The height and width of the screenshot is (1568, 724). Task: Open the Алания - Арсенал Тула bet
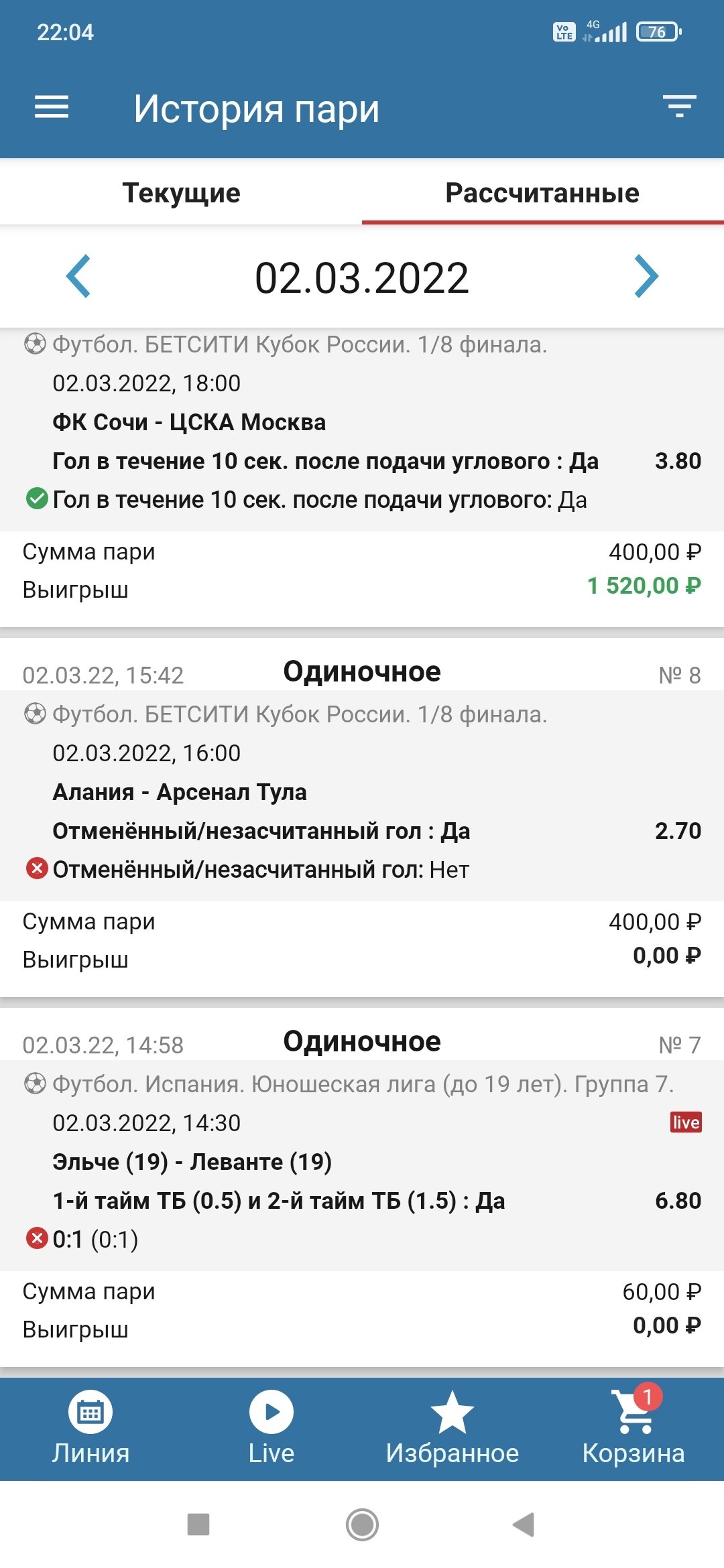point(180,792)
